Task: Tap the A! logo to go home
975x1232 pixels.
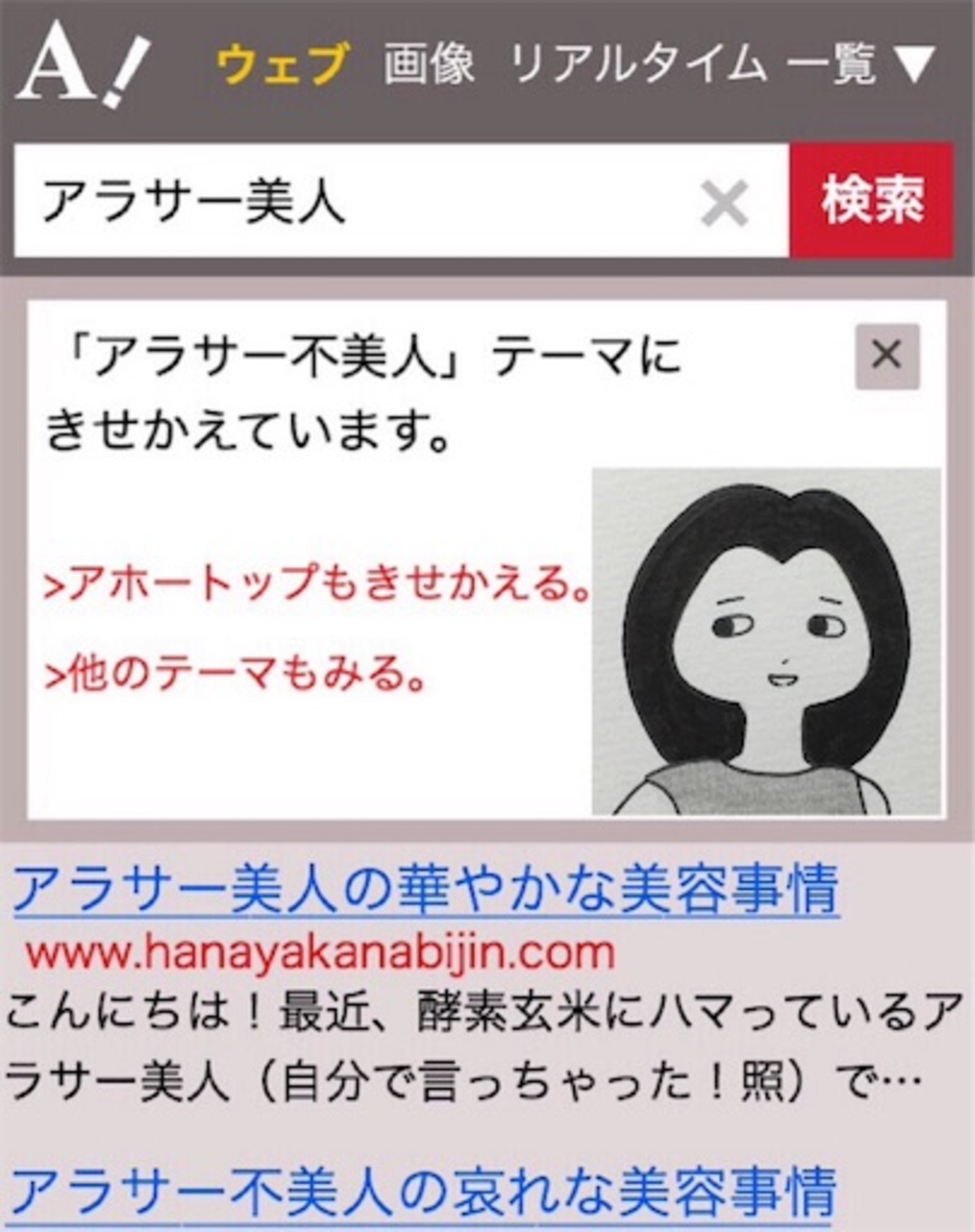Action: pyautogui.click(x=82, y=67)
